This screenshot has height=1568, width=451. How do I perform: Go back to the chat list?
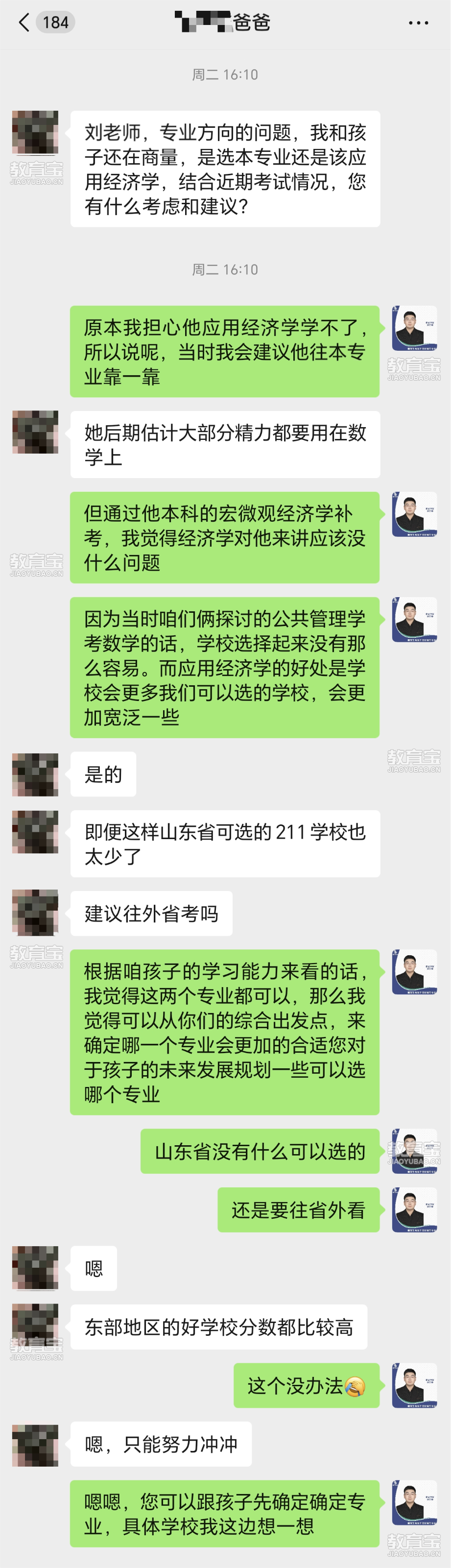coord(24,23)
